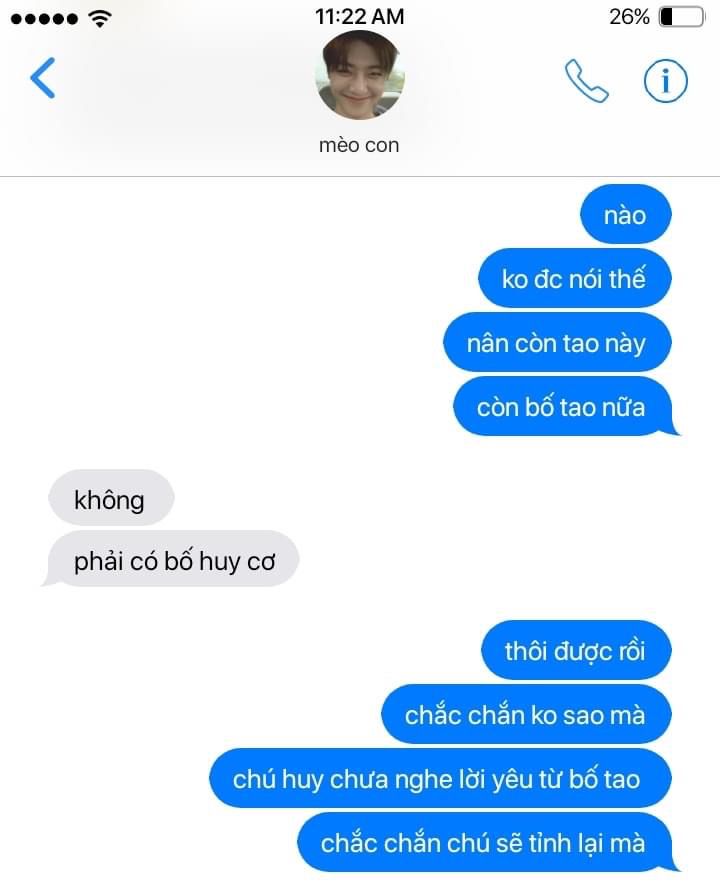Go back to the chat list

pos(42,78)
